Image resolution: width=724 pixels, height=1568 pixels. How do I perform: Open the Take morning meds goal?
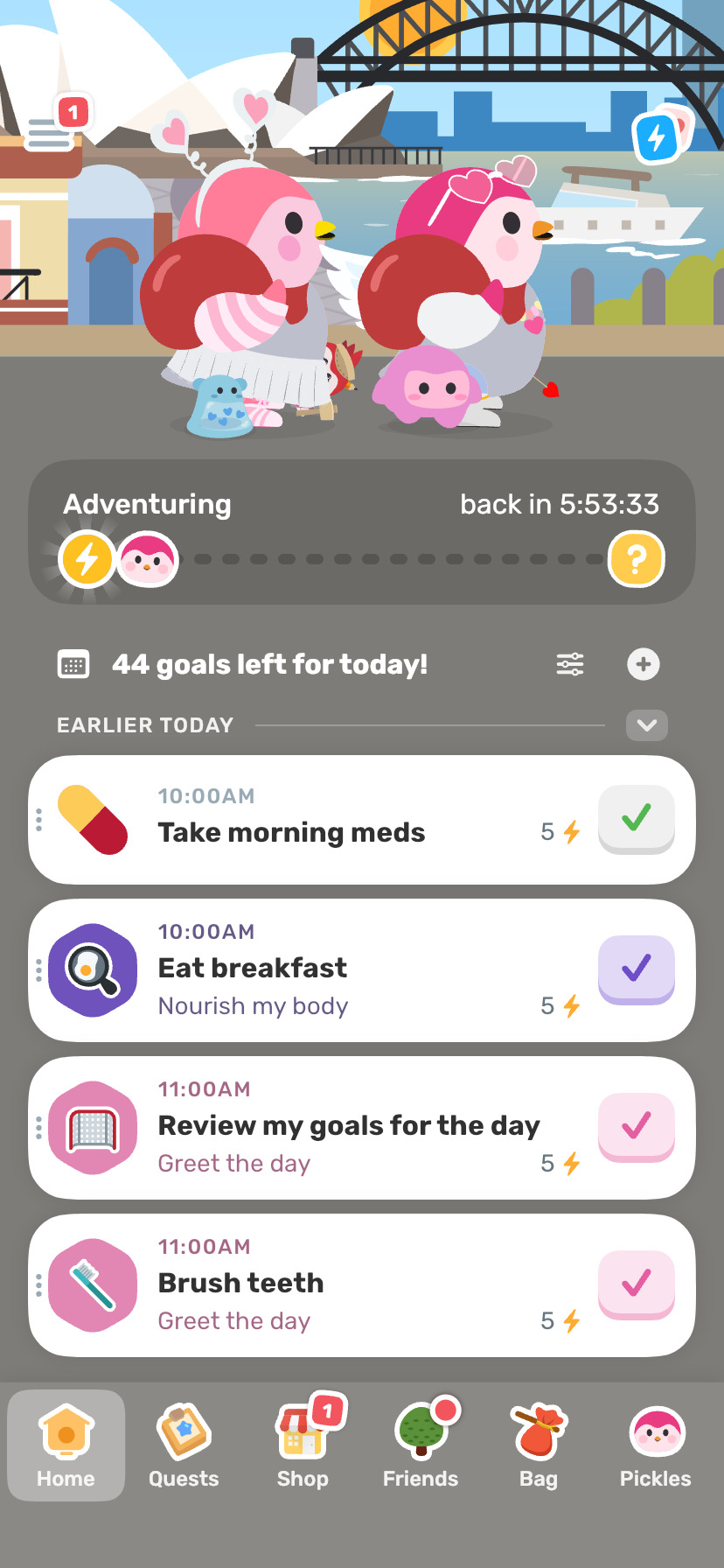click(x=291, y=832)
